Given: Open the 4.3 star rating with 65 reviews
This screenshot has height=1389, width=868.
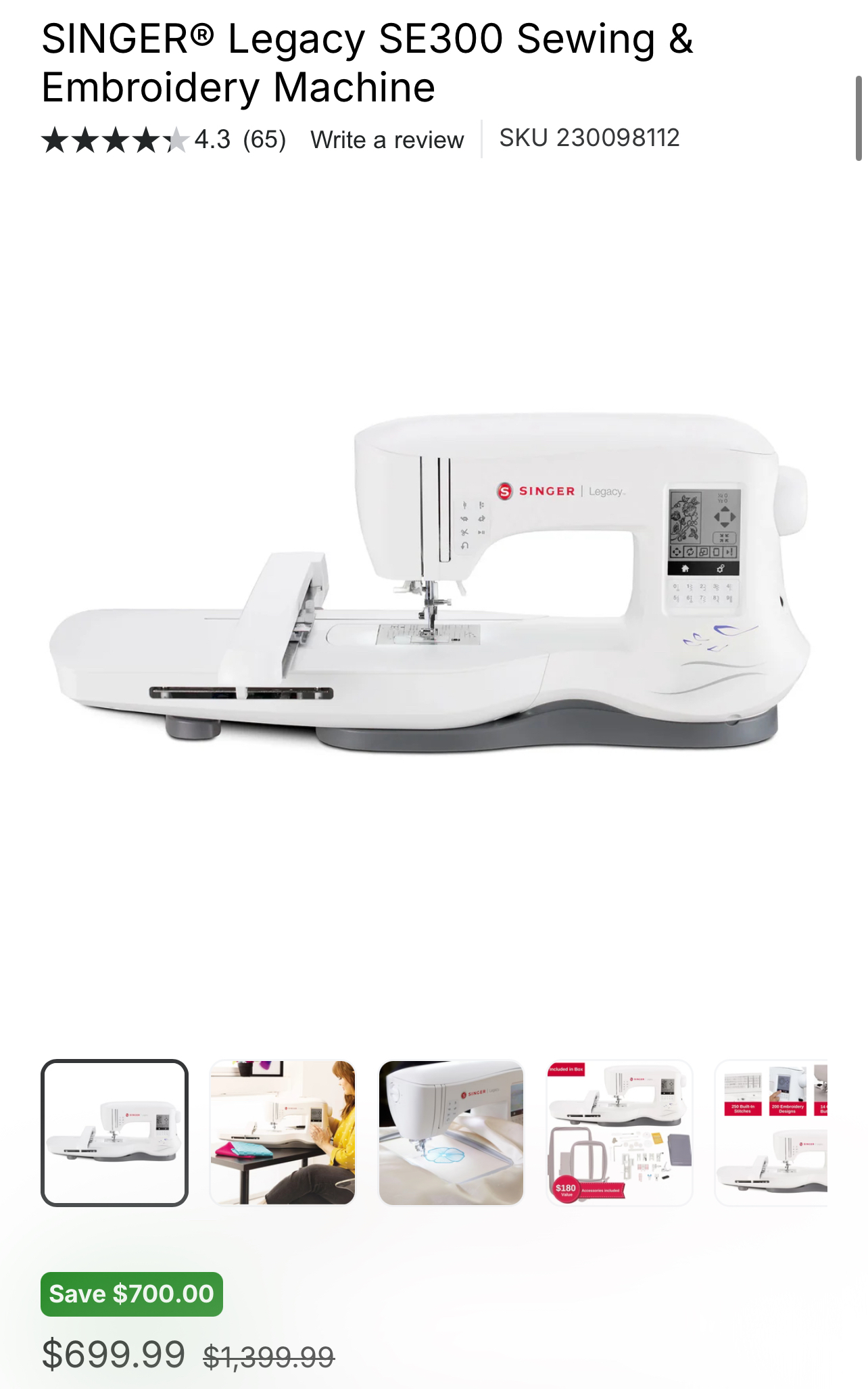Looking at the screenshot, I should point(164,140).
